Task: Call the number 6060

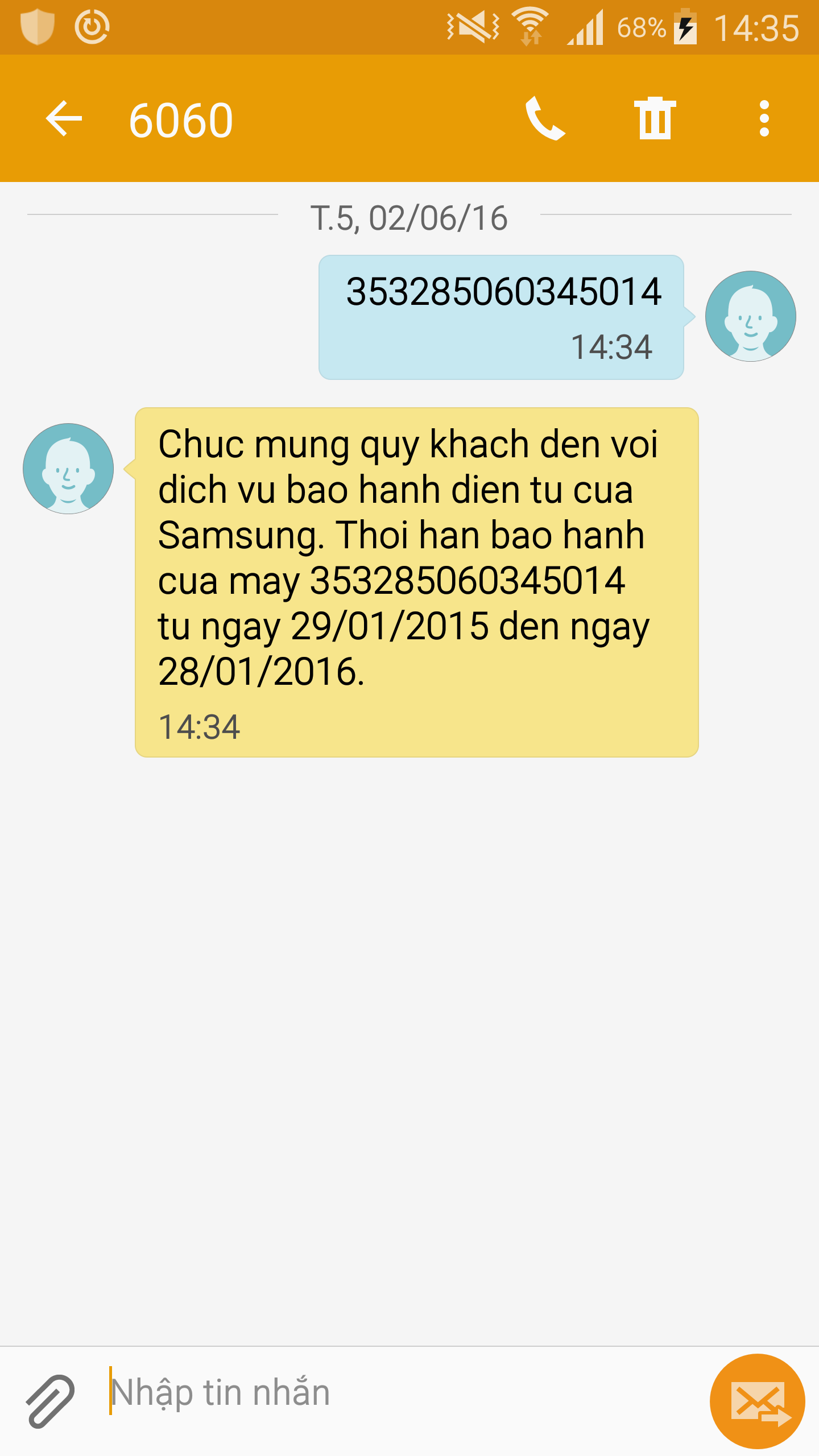Action: (545, 118)
